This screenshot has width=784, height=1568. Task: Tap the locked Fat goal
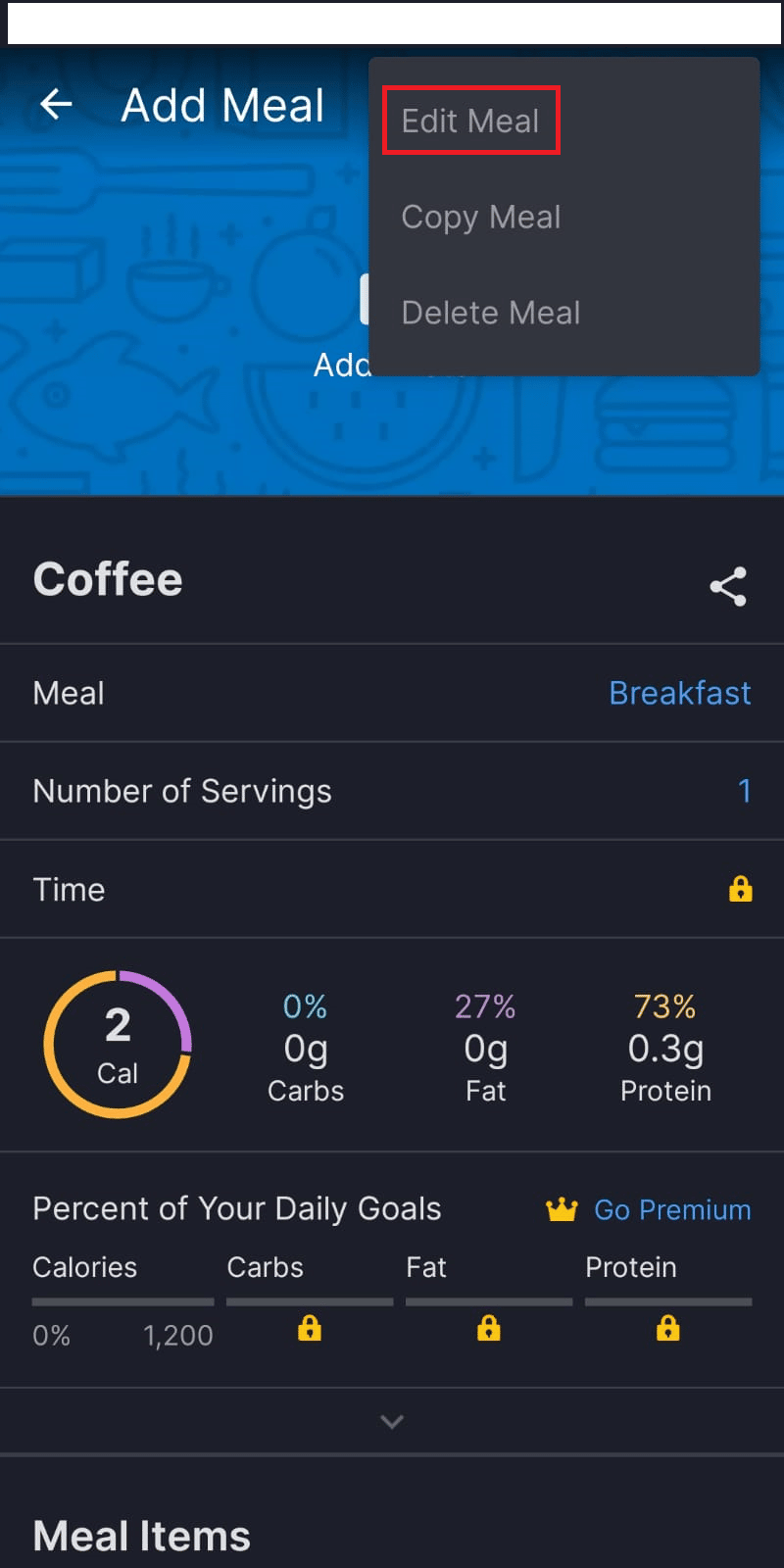[489, 1328]
